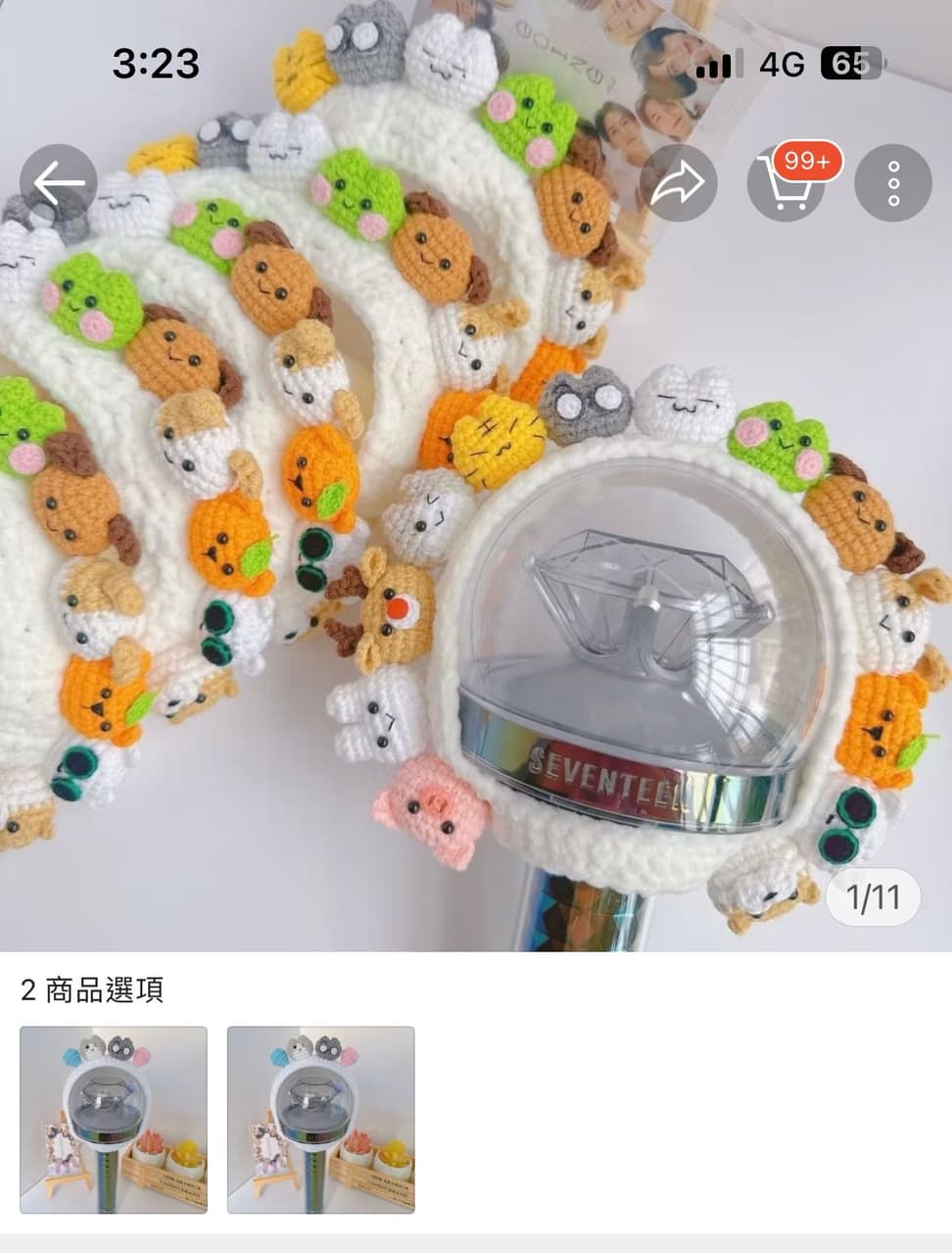Select the second product option thumbnail

coord(321,1120)
